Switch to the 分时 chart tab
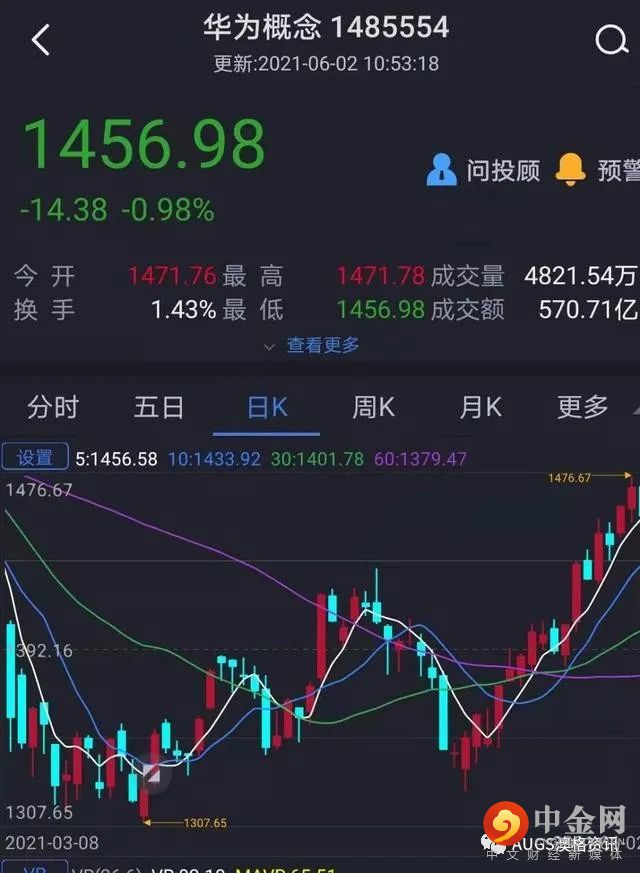The width and height of the screenshot is (640, 873). pos(53,407)
